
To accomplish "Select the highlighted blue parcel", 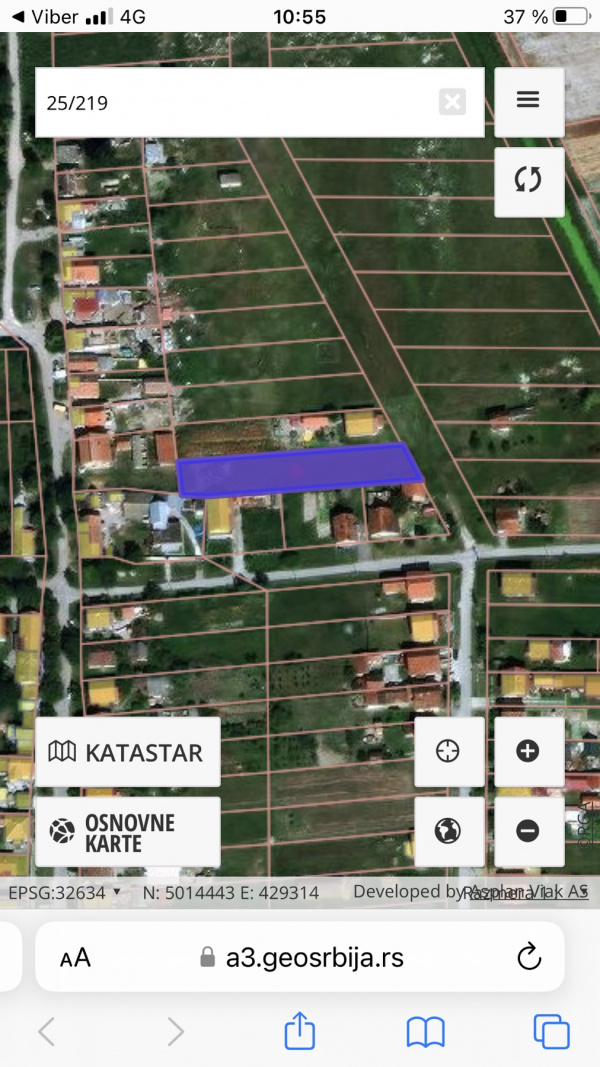I will pos(299,470).
